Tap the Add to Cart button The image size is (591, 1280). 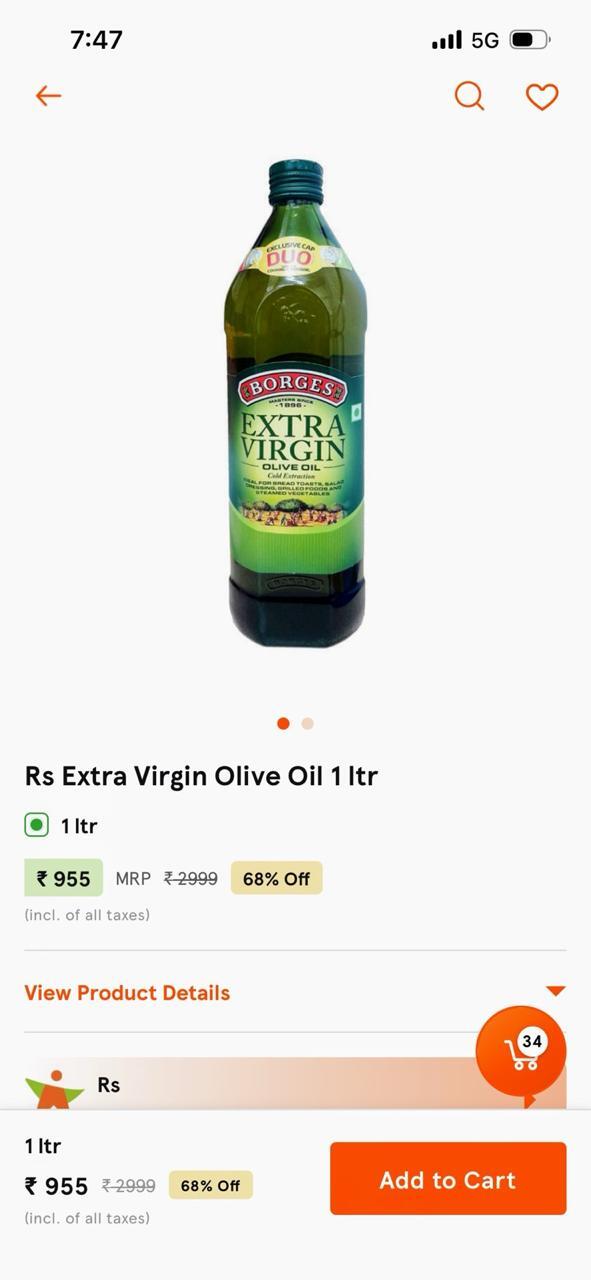tap(448, 1179)
